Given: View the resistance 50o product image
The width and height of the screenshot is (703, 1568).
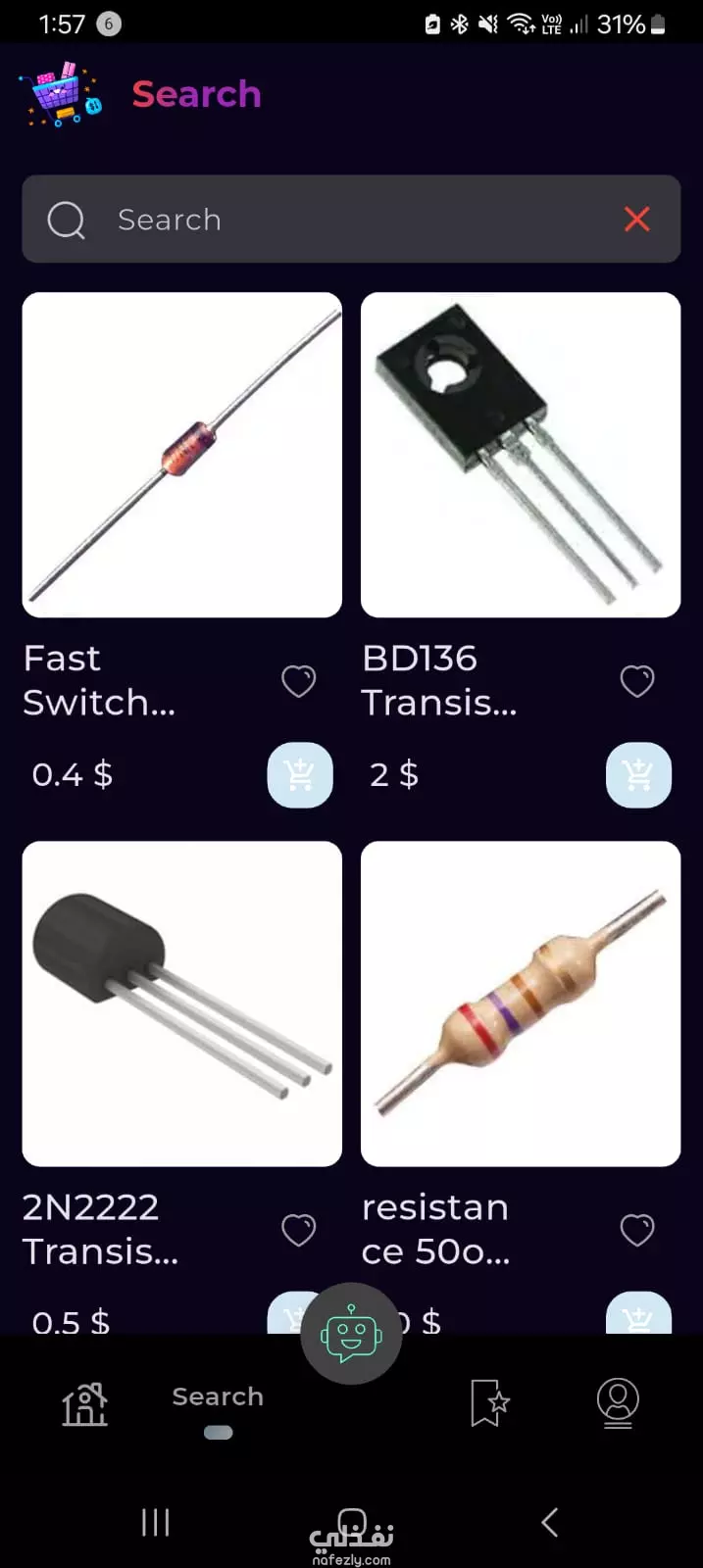Looking at the screenshot, I should 521,1004.
